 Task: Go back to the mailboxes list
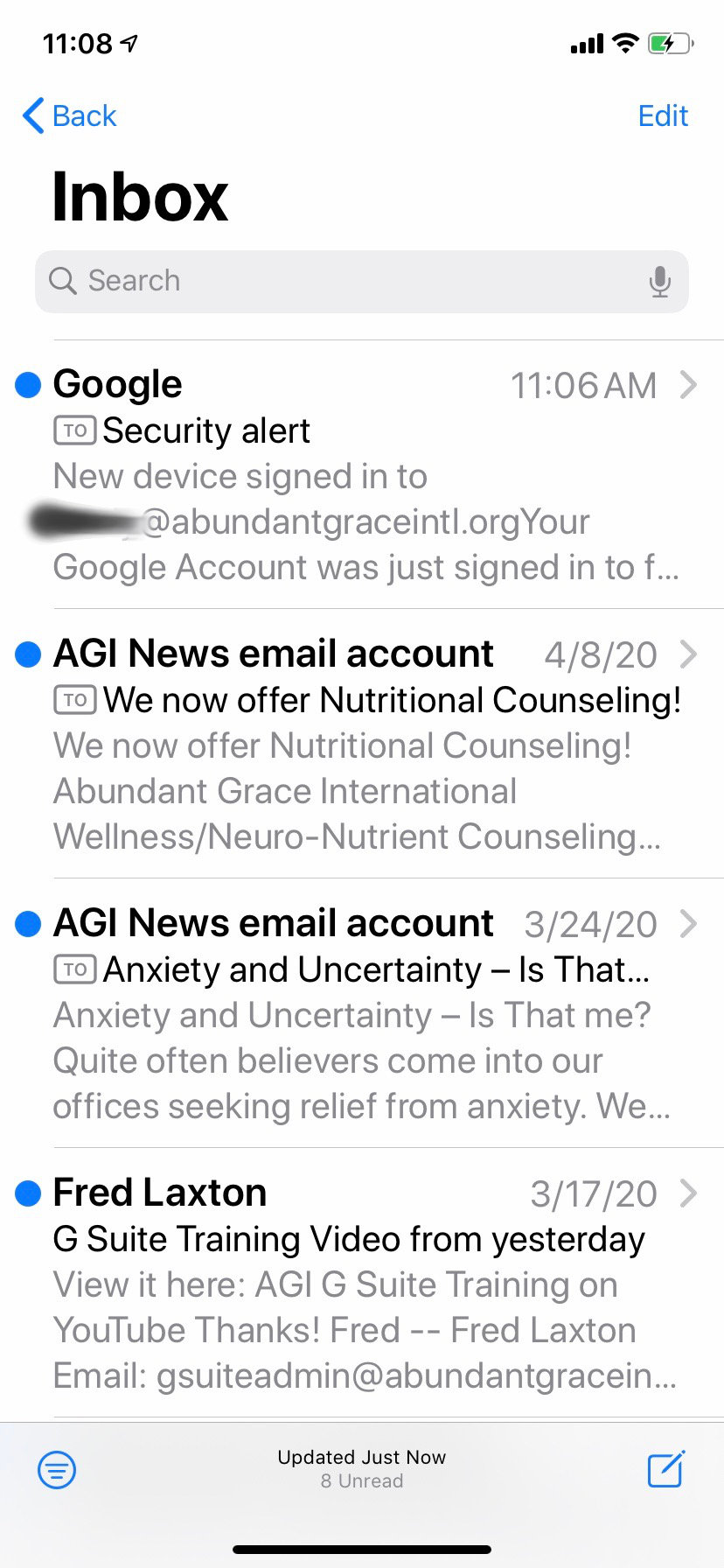(70, 115)
